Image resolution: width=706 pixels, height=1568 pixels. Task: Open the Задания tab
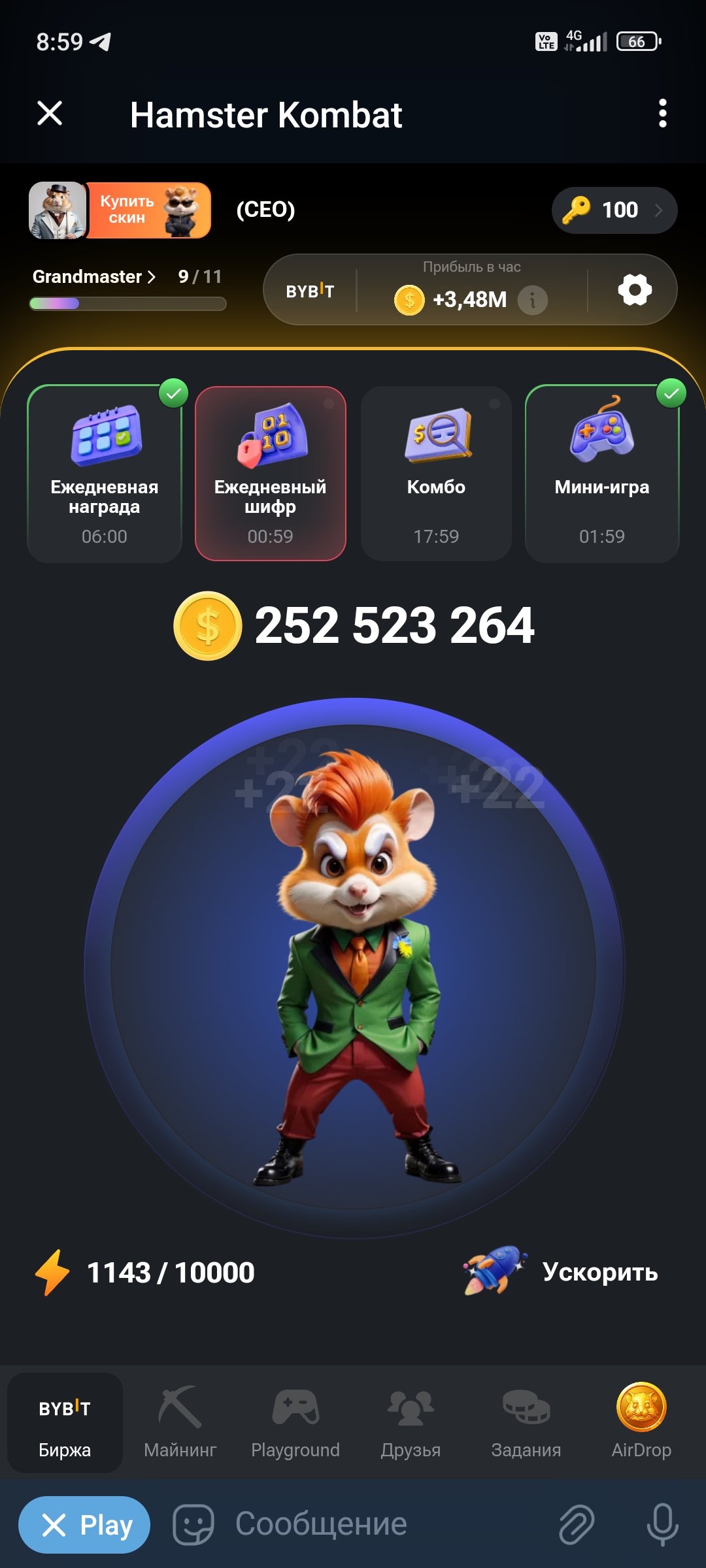526,1422
